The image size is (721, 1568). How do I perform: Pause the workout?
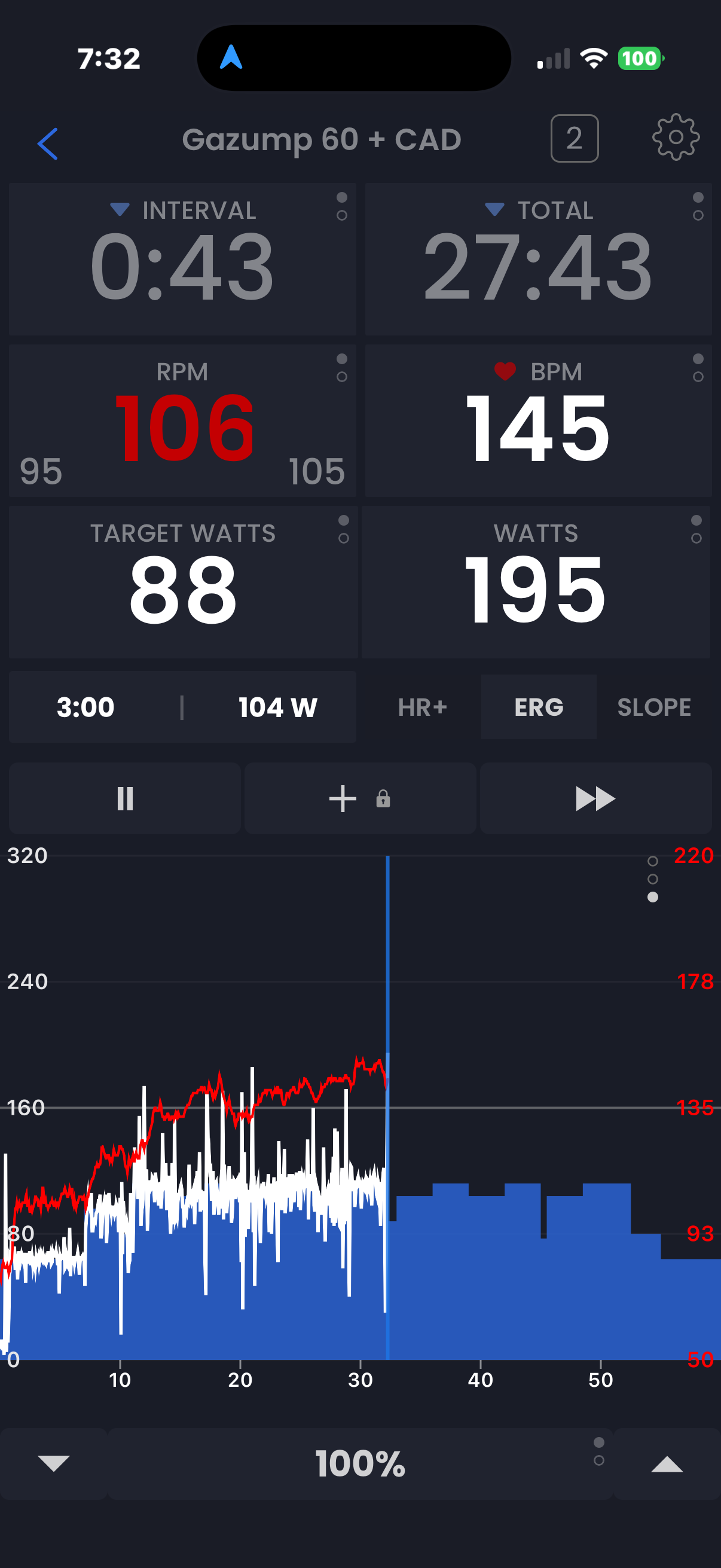click(125, 798)
